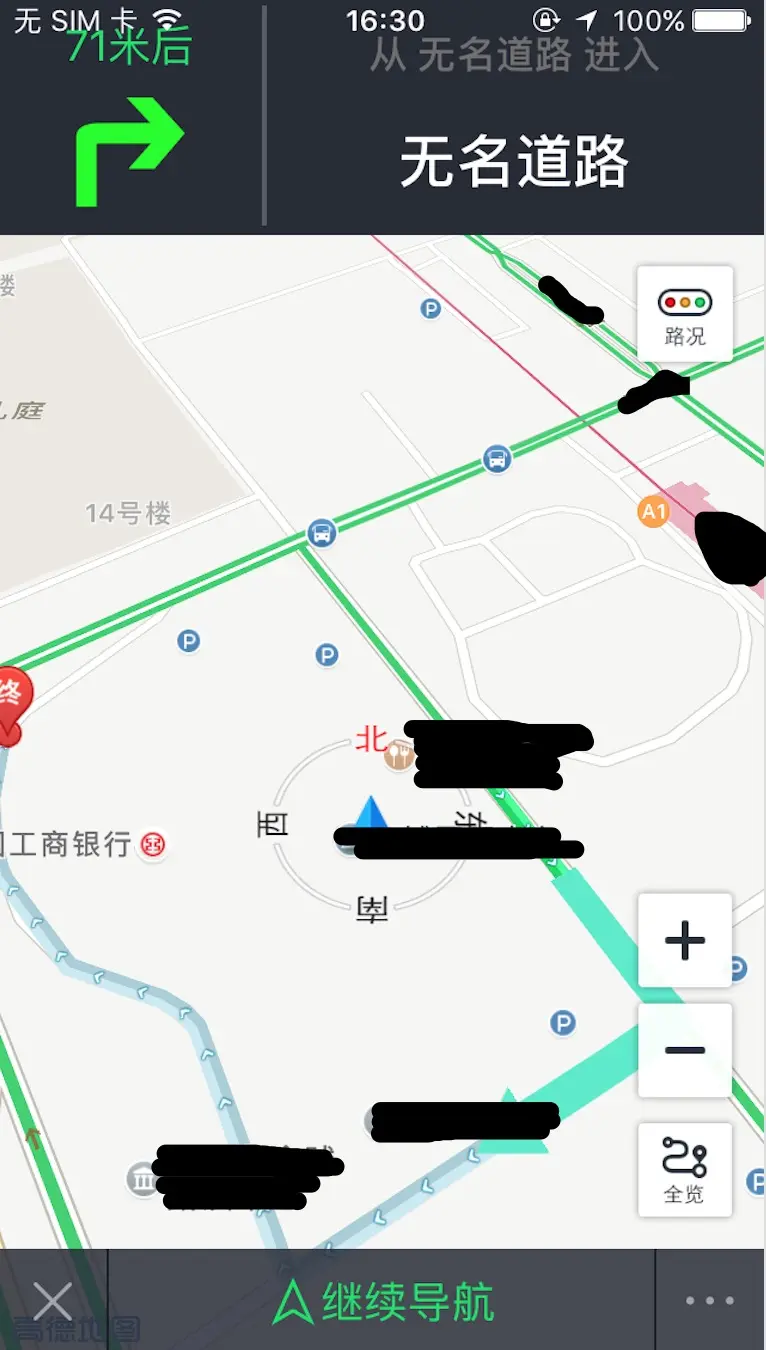This screenshot has height=1350, width=766.
Task: Exit navigation with the X button
Action: (52, 1302)
